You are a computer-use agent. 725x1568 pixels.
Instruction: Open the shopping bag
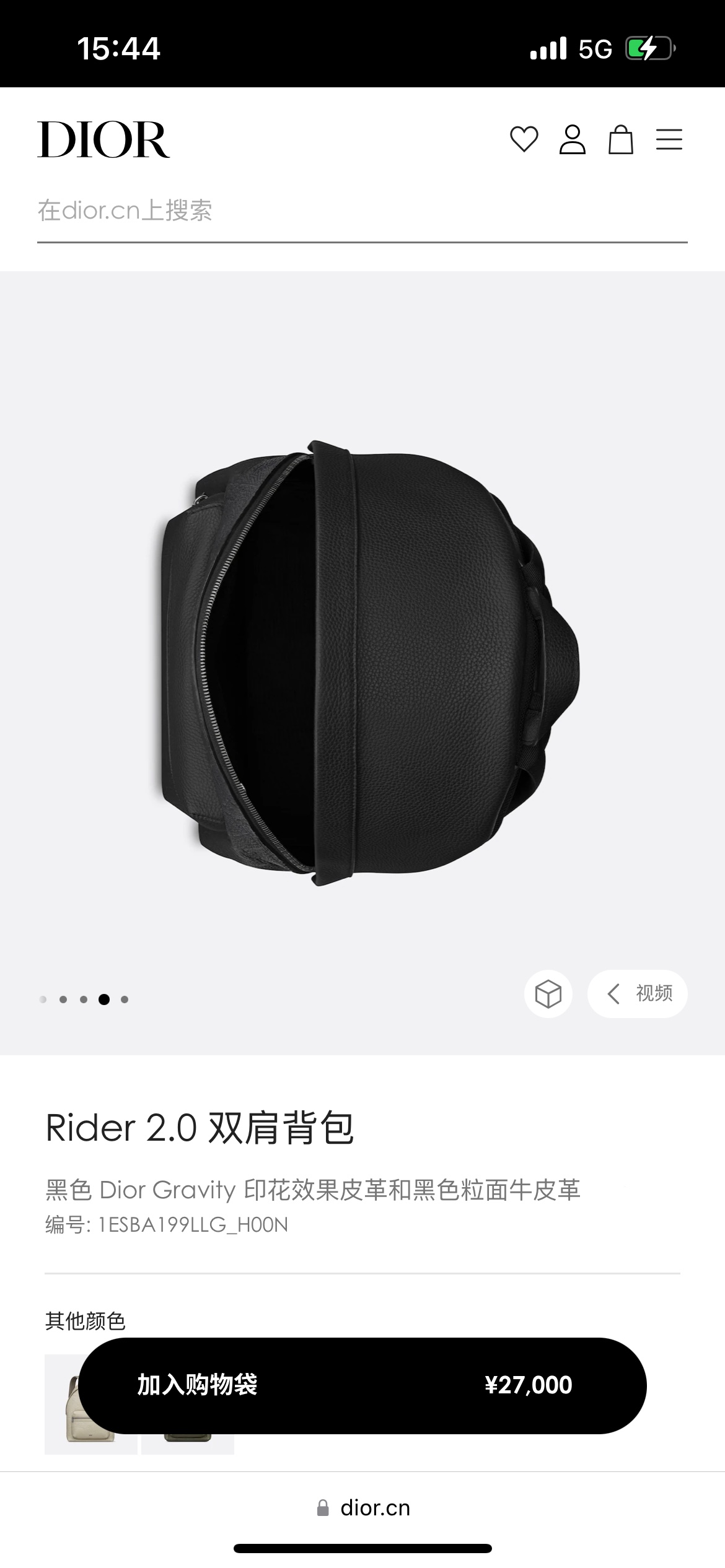coord(620,139)
